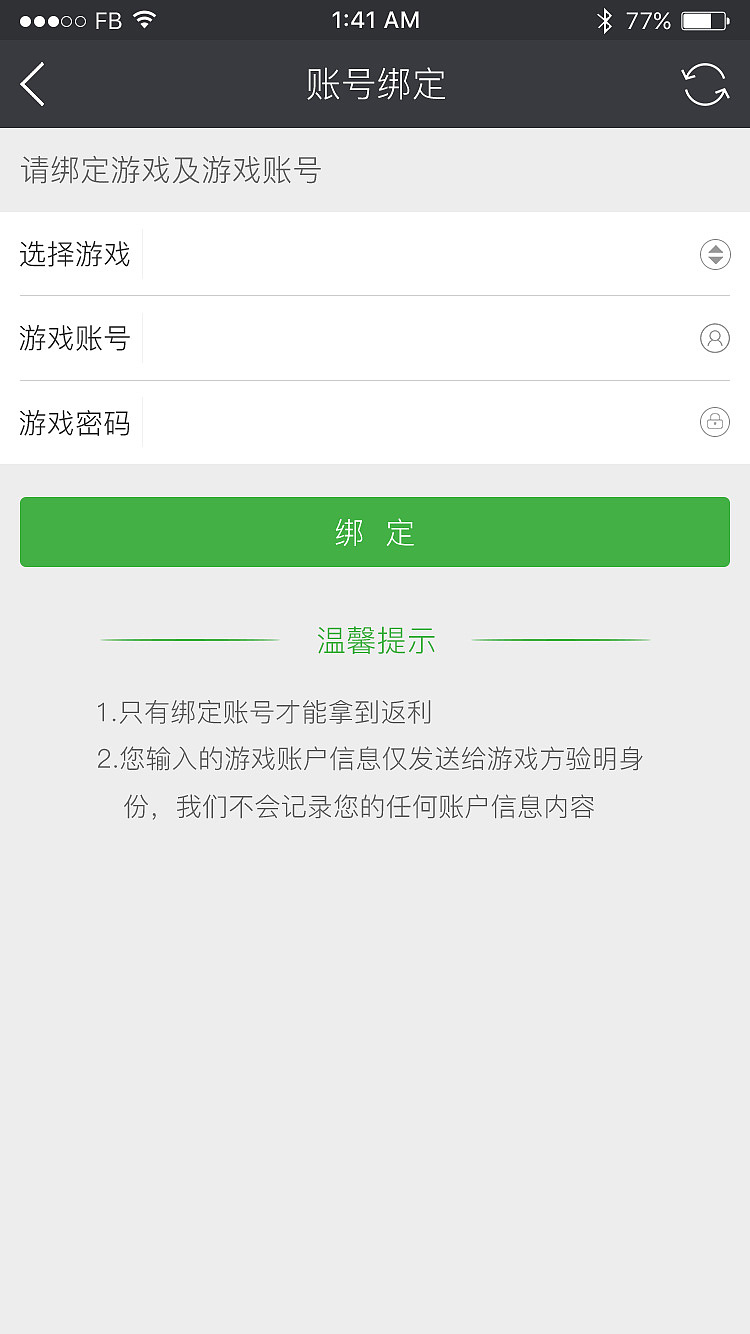
Task: Tap the 温馨提示 heading text
Action: tap(374, 641)
